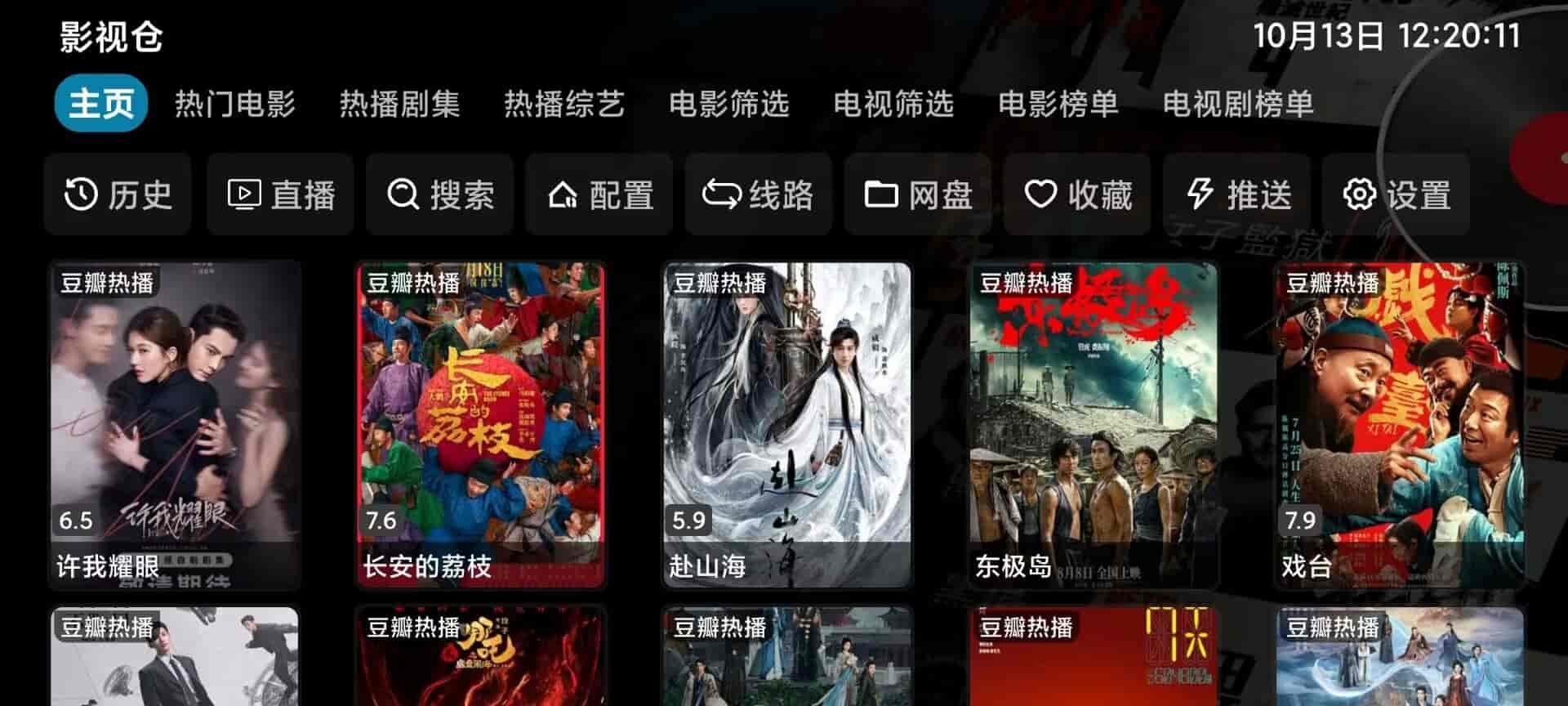The image size is (1568, 706).
Task: Go to the 电视筛选 tab
Action: tap(893, 104)
